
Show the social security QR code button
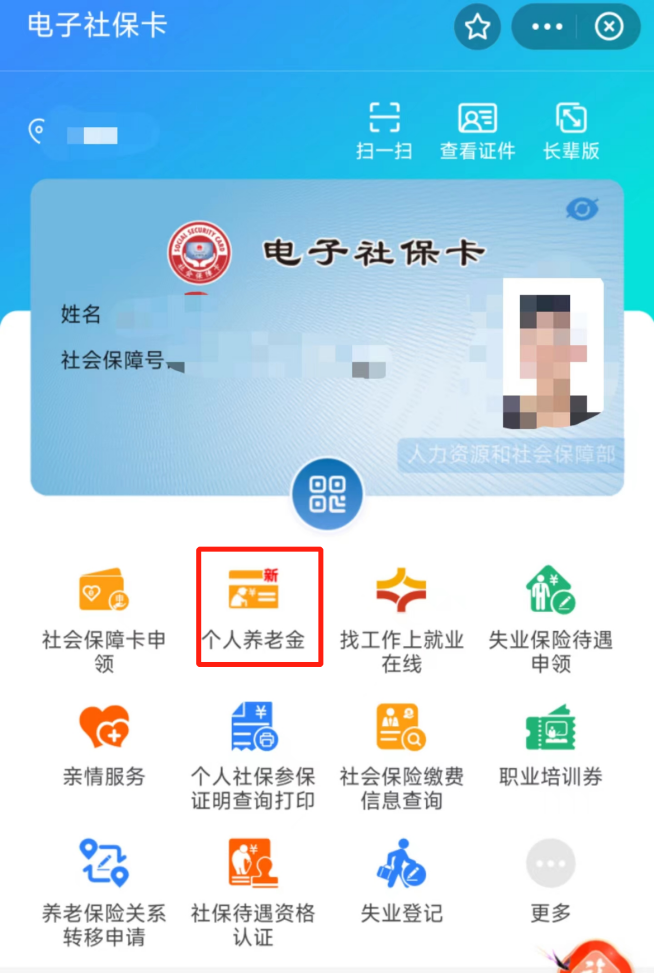pyautogui.click(x=327, y=493)
